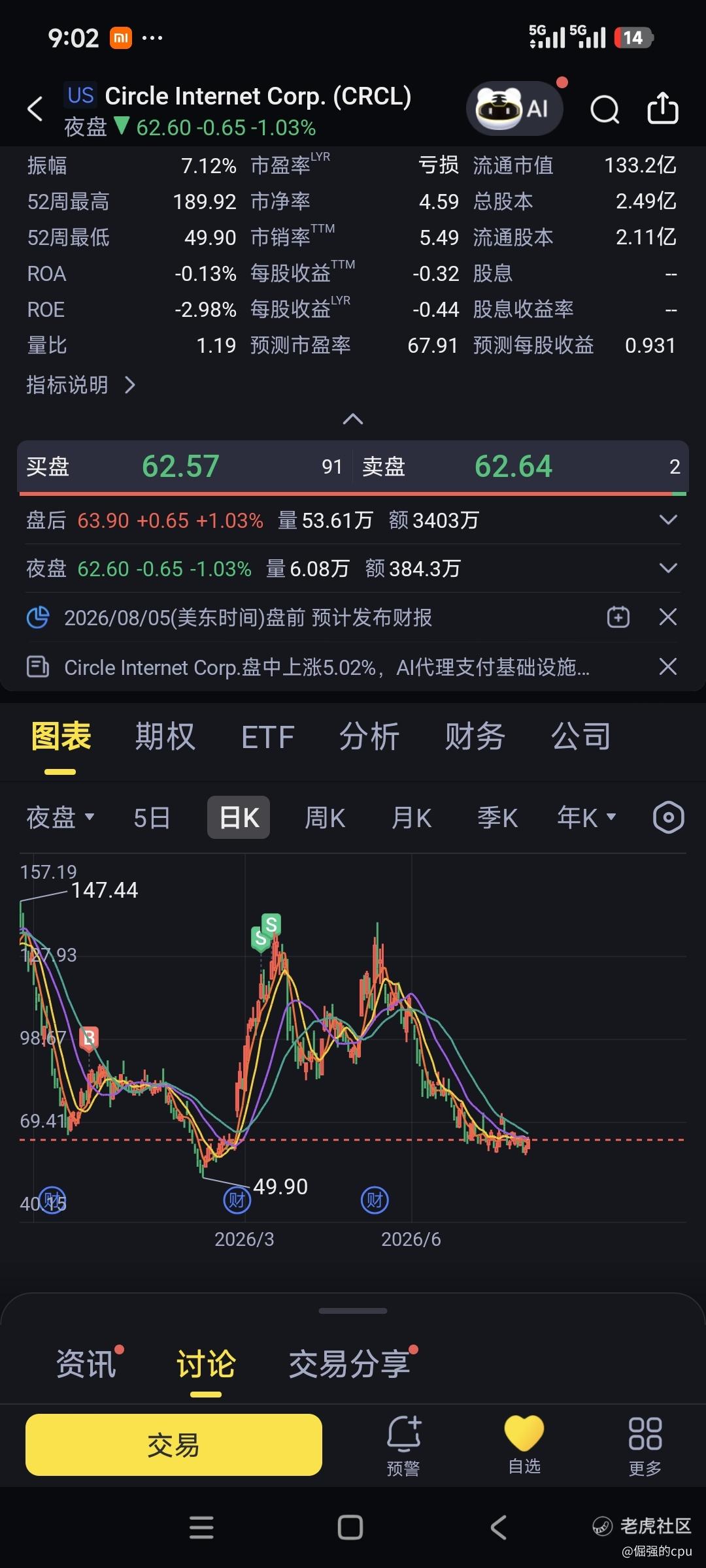Share this stock page

click(663, 108)
